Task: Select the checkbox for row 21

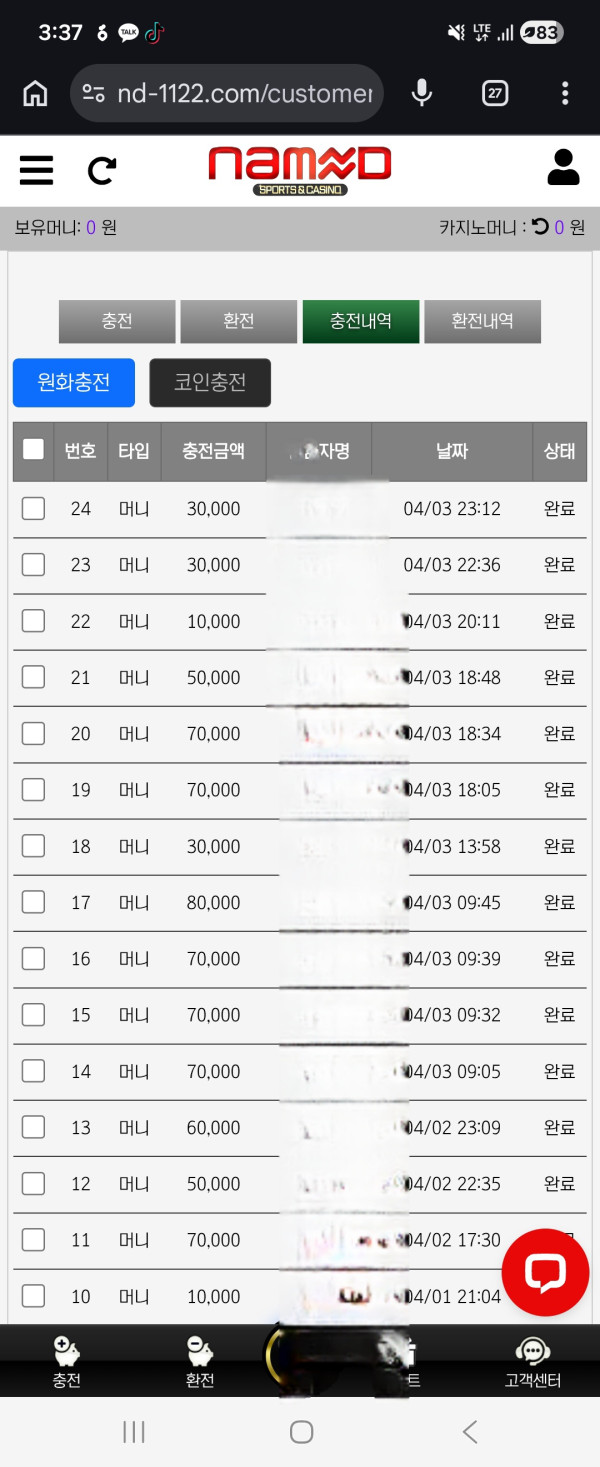Action: tap(33, 677)
